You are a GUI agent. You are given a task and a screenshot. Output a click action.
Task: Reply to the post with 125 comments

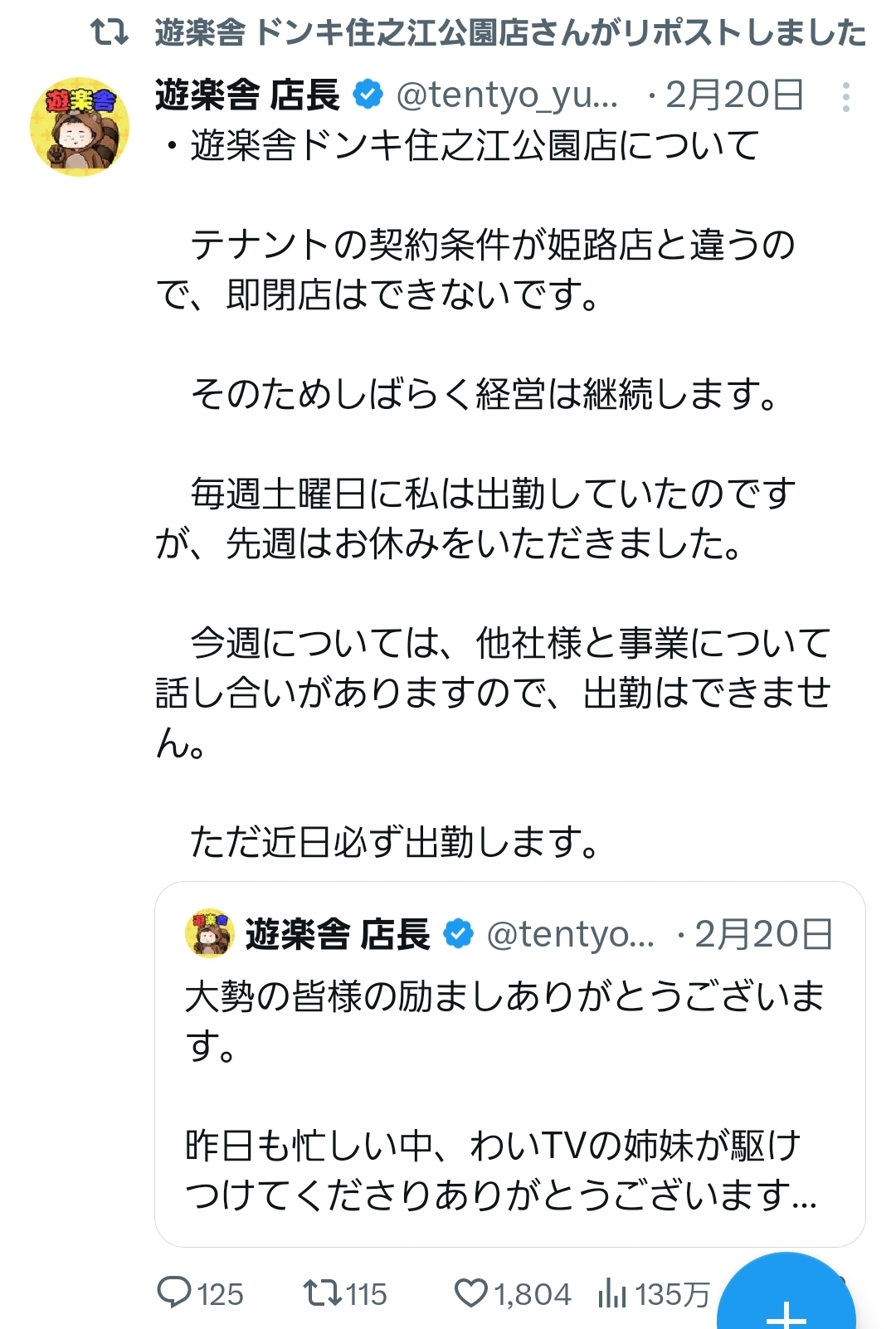[x=174, y=1292]
